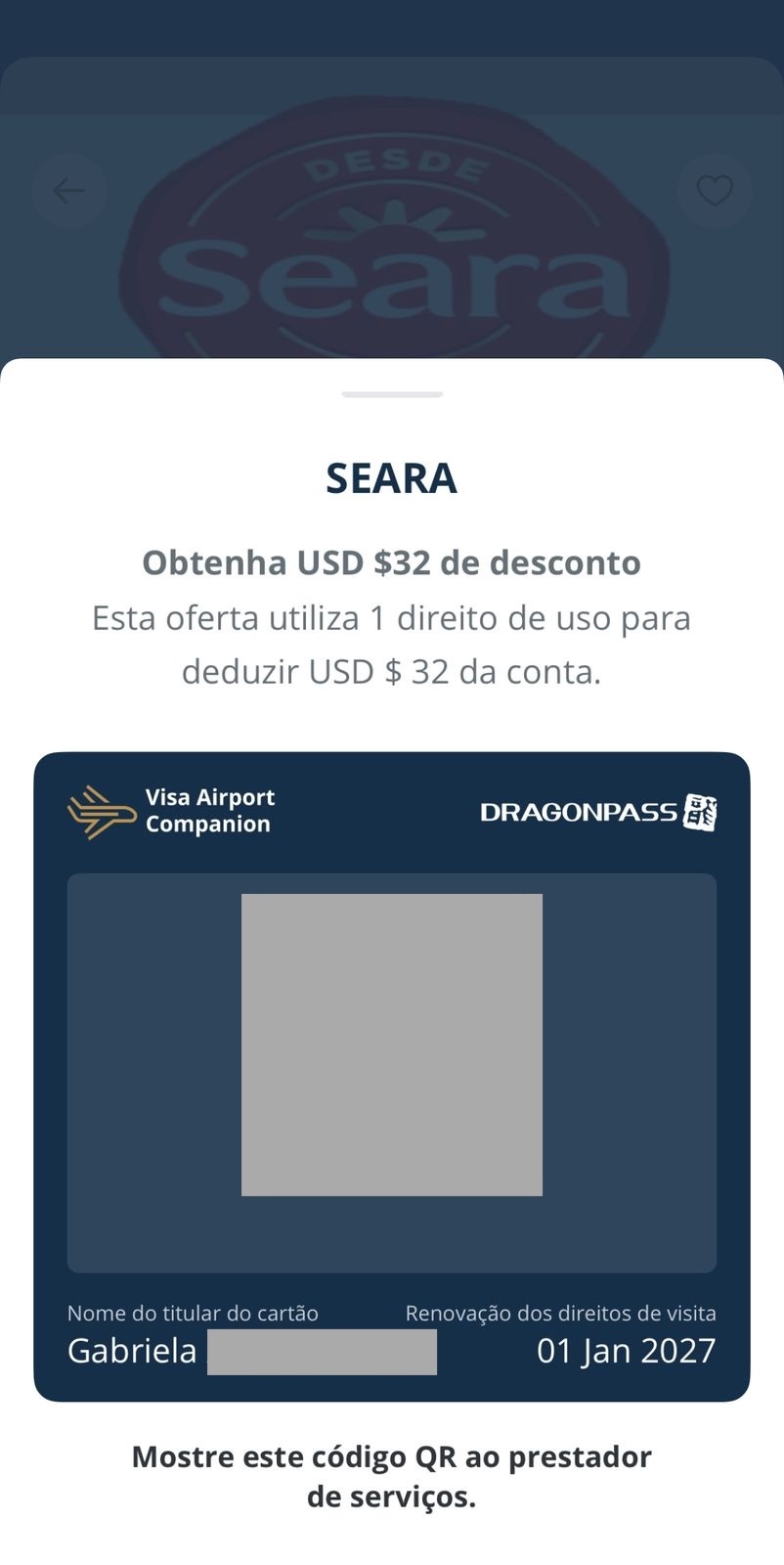Select the Visa Airport Companion airplane logo
Image resolution: width=784 pixels, height=1565 pixels.
pos(96,812)
